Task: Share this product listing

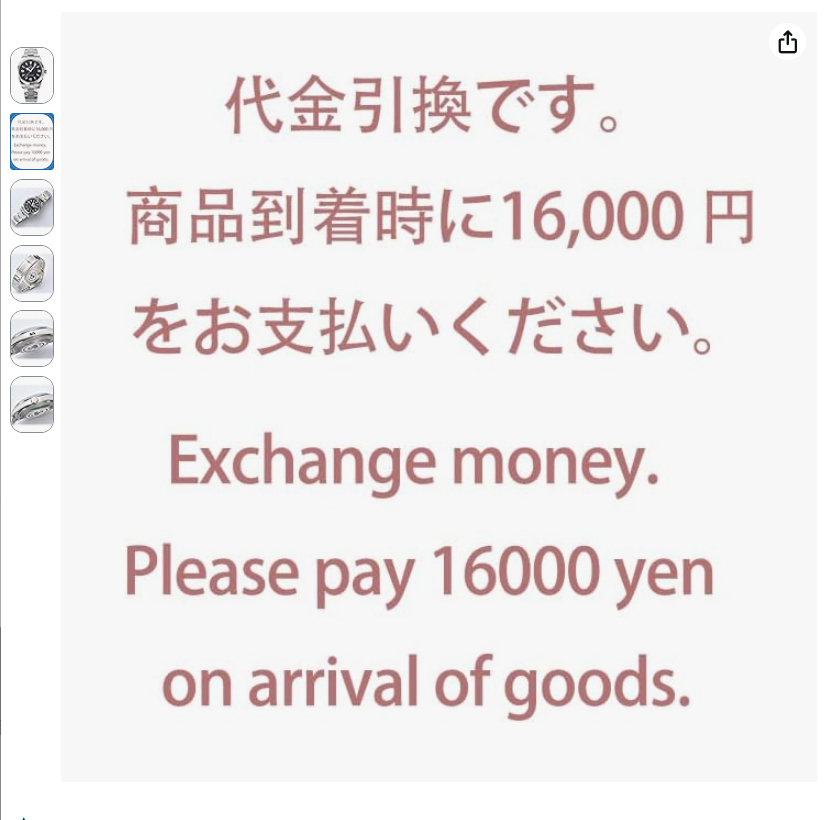Action: pyautogui.click(x=787, y=42)
